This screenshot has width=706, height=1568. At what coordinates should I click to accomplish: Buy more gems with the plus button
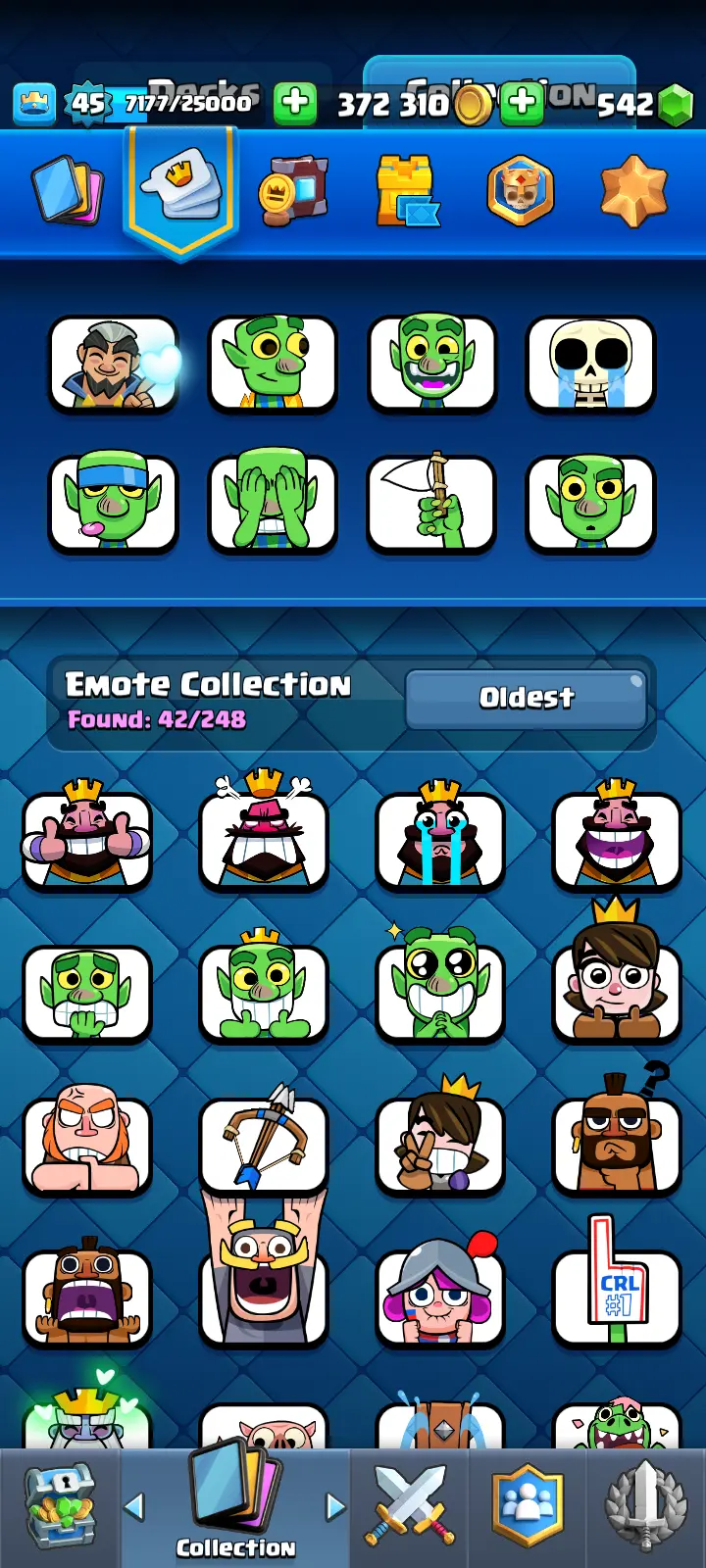523,103
